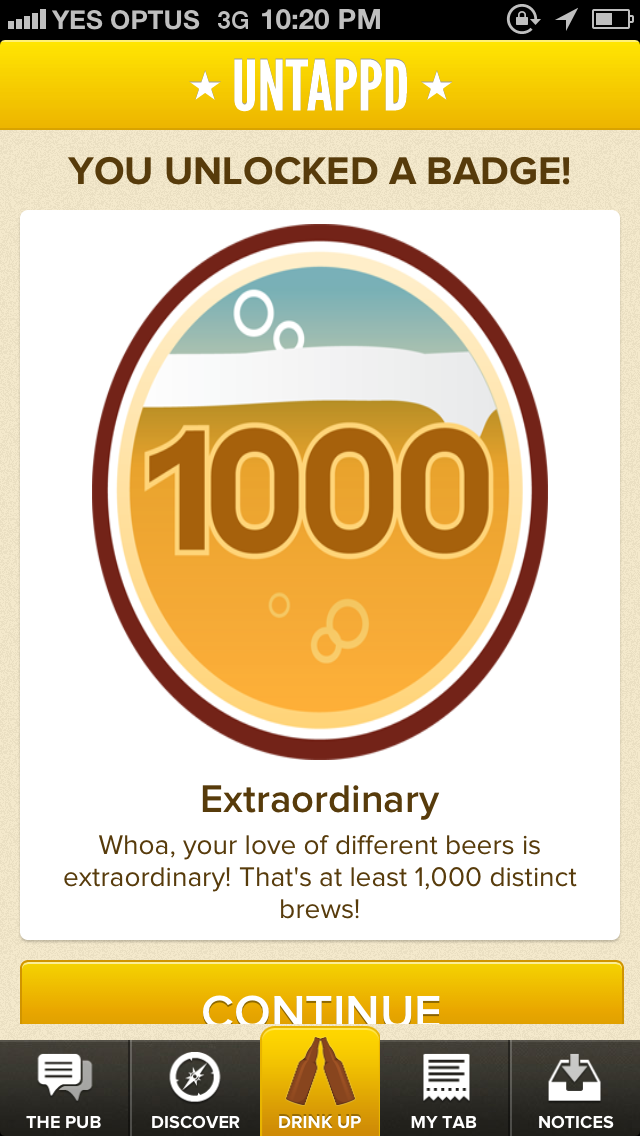Open the Notices tab

point(575,1088)
